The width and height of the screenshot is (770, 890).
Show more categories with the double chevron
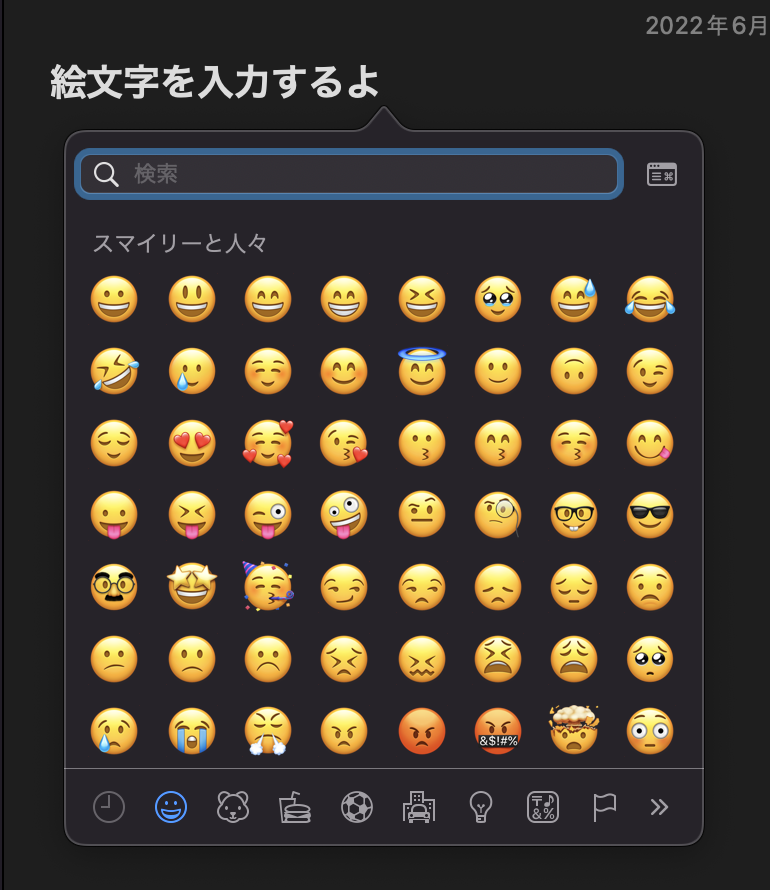658,806
